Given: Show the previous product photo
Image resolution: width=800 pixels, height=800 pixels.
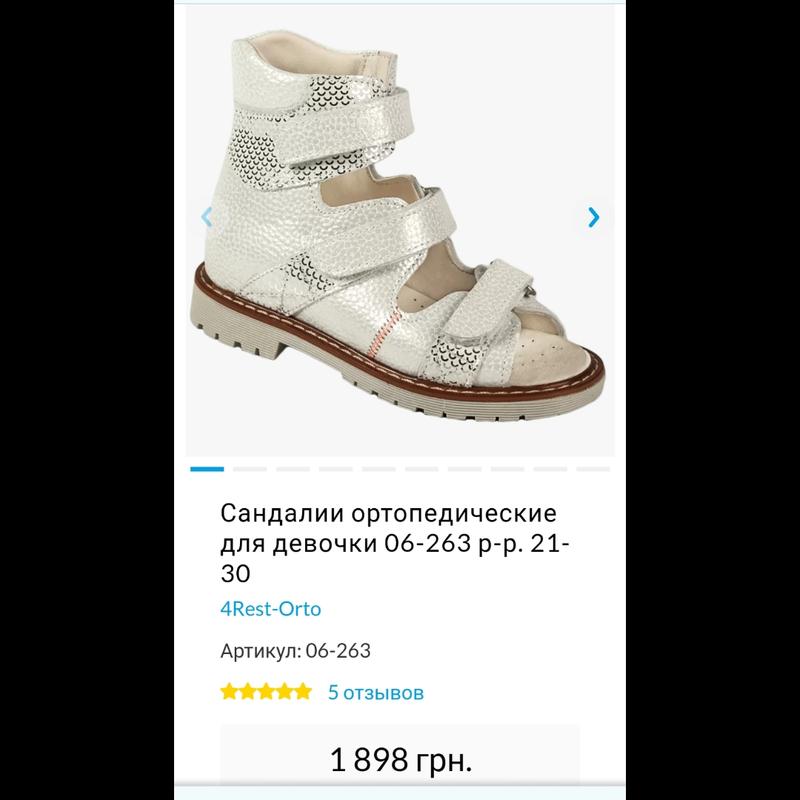Looking at the screenshot, I should click(x=208, y=216).
